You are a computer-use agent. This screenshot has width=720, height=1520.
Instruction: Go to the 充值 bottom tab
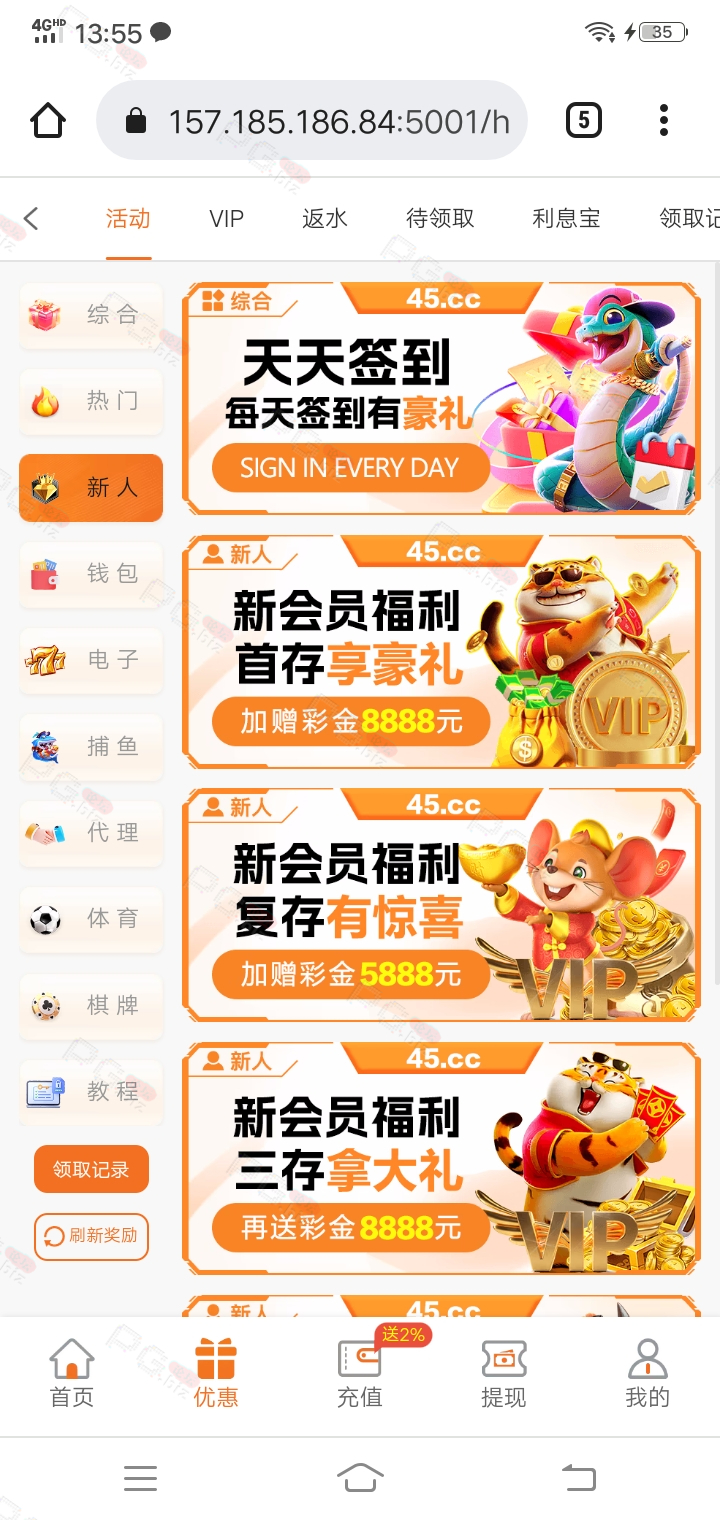[x=360, y=1374]
